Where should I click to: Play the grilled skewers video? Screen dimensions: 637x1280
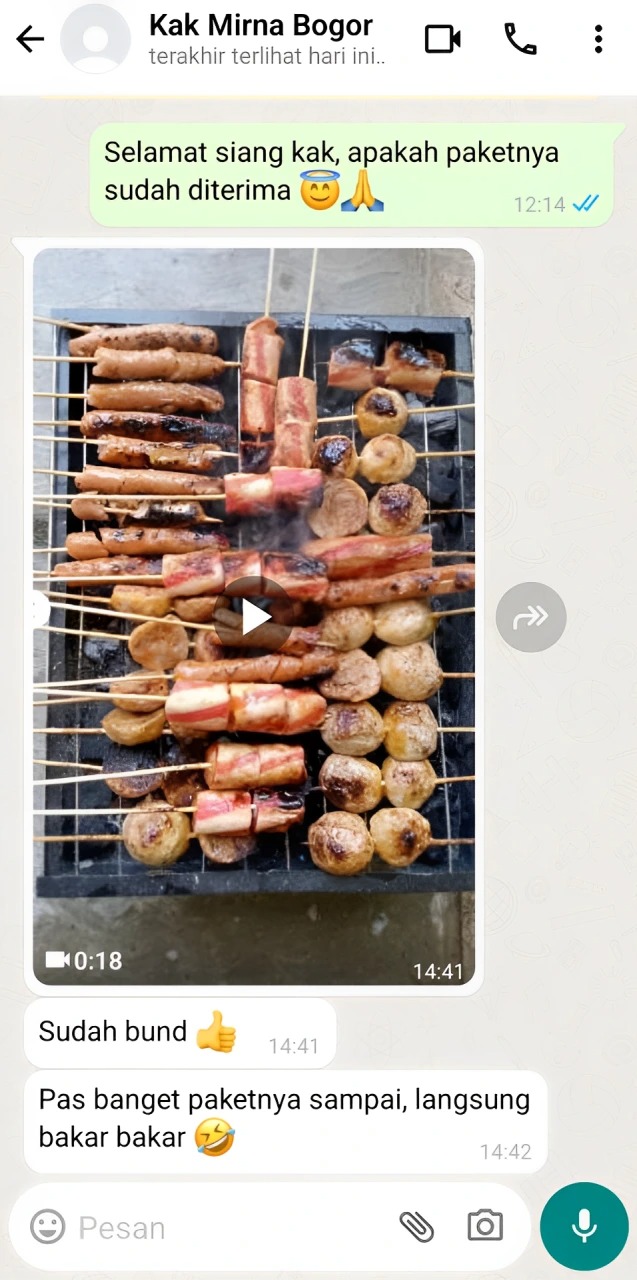coord(254,616)
